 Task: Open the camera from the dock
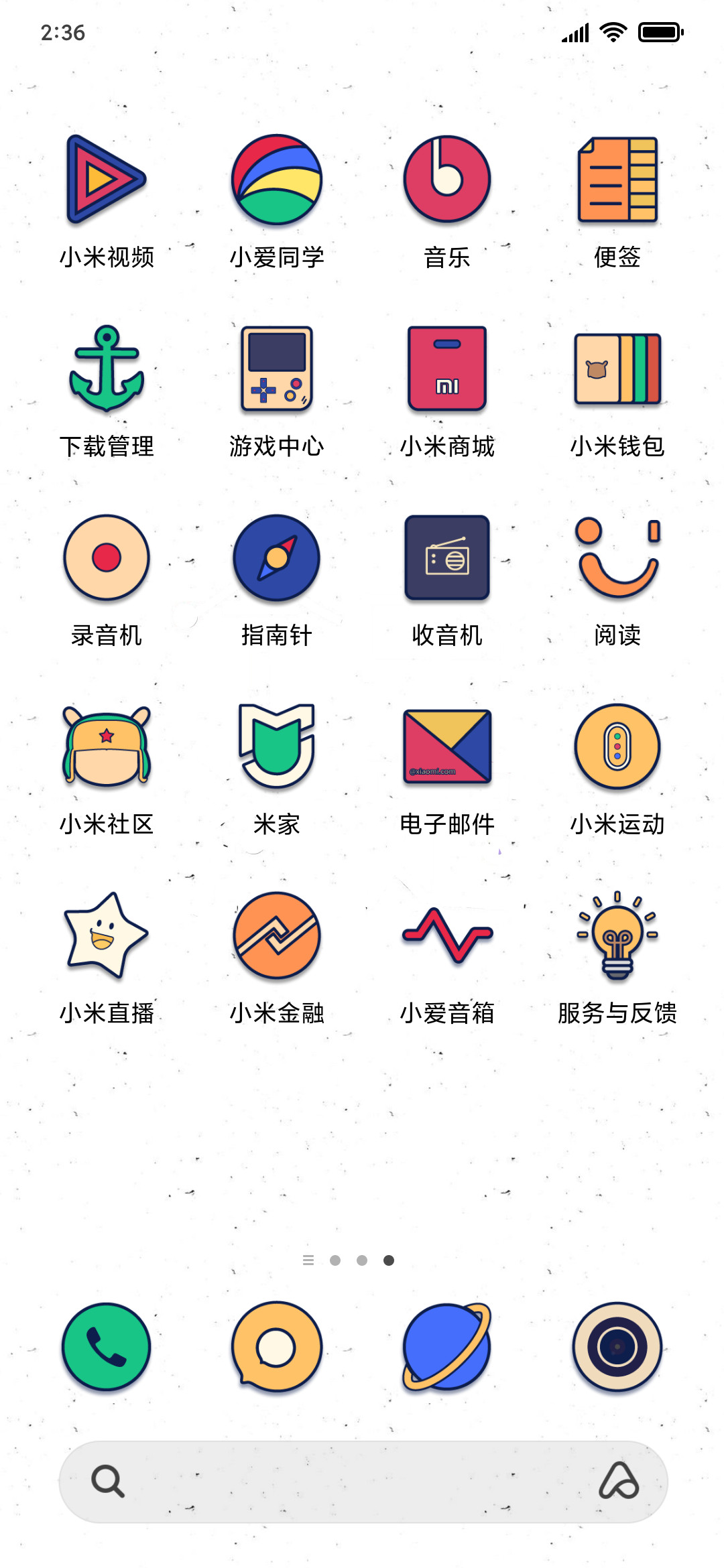coord(617,1347)
